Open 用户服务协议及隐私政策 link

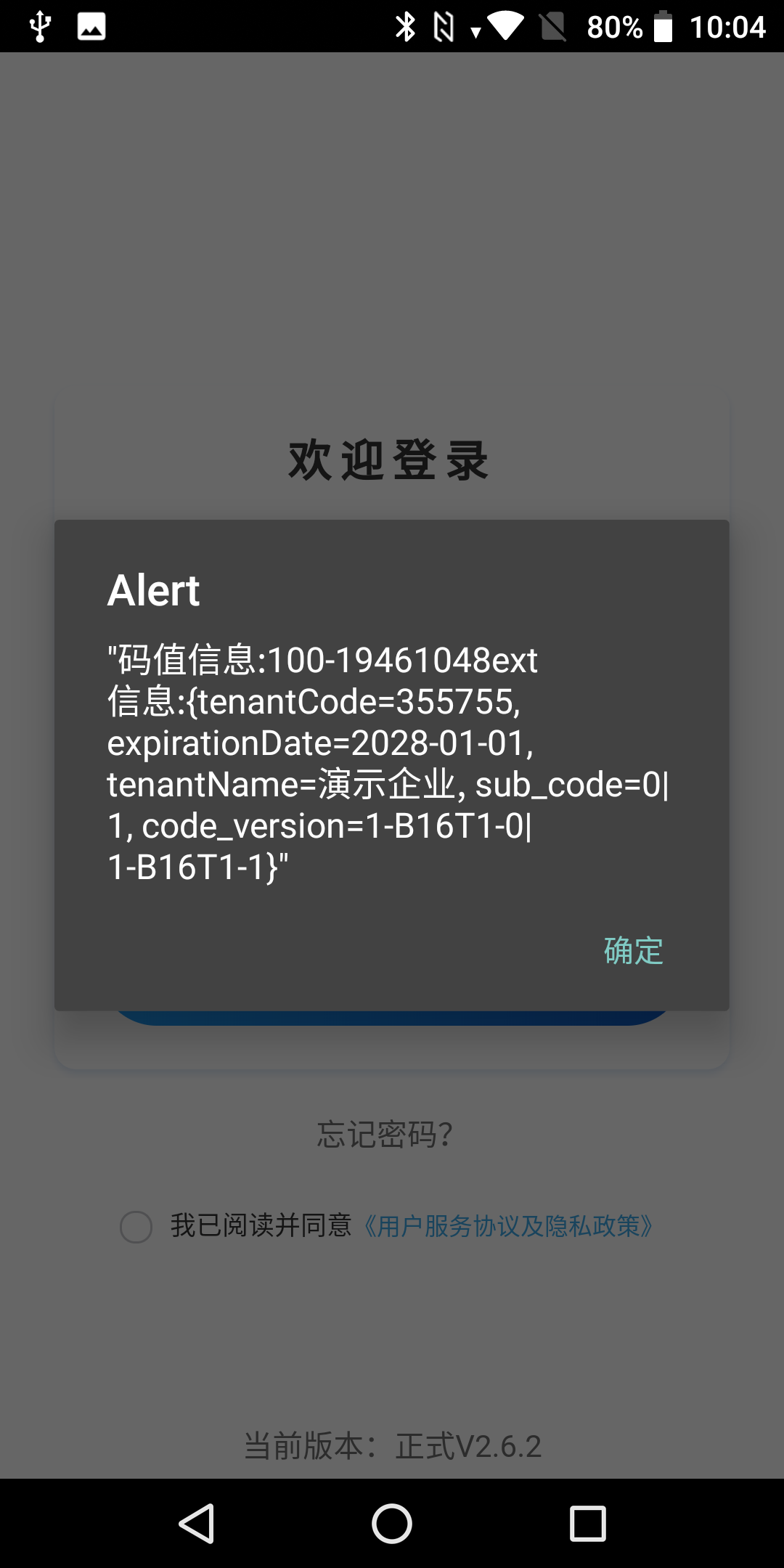click(x=508, y=1226)
